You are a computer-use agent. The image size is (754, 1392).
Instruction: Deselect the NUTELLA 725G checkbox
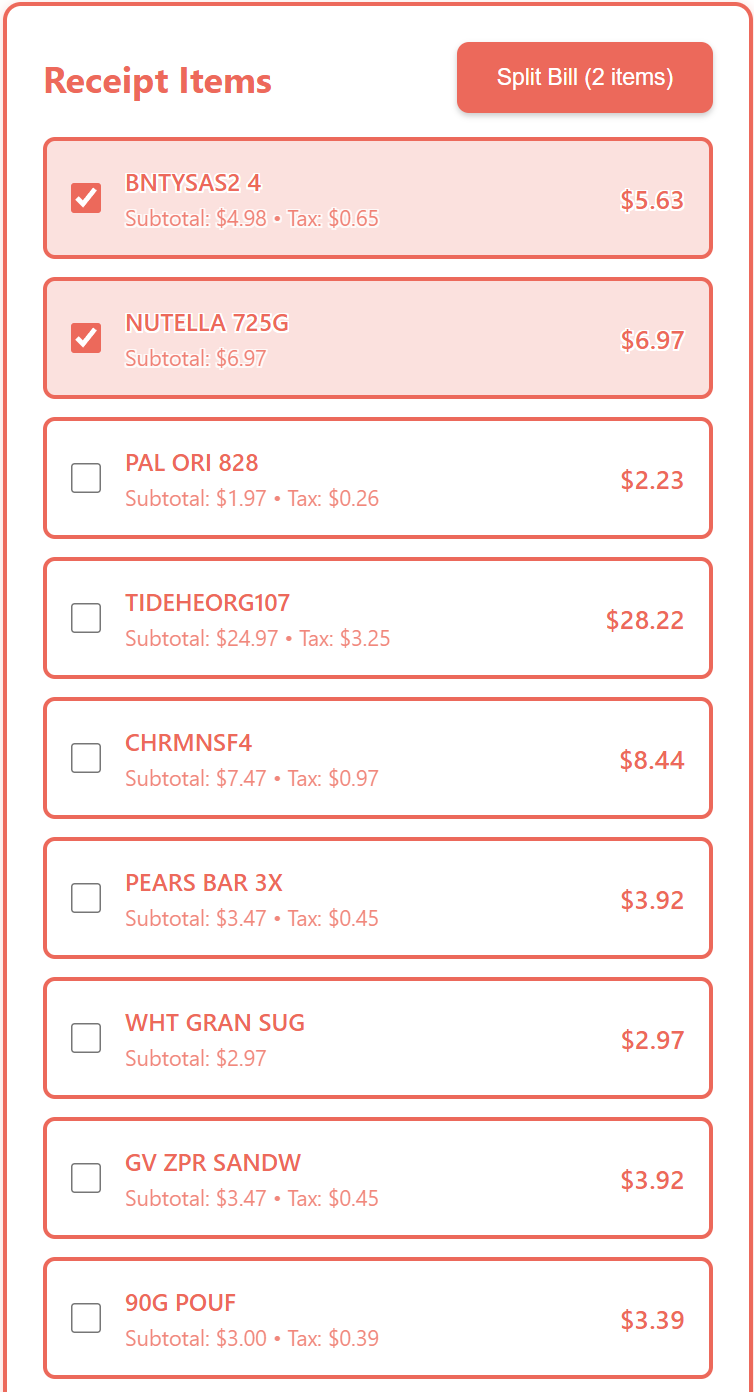coord(86,338)
